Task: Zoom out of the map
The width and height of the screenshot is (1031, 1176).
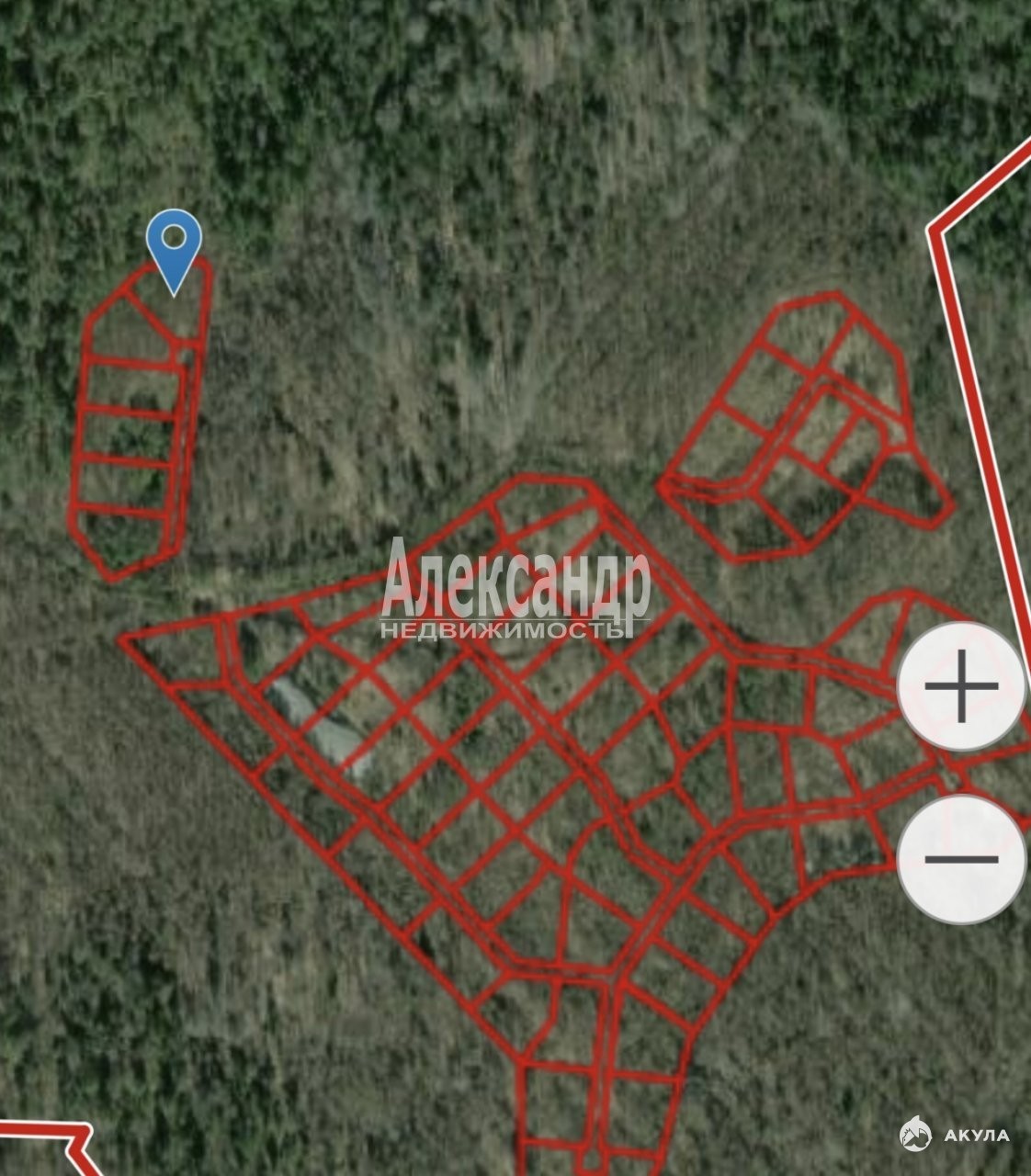Action: (961, 859)
